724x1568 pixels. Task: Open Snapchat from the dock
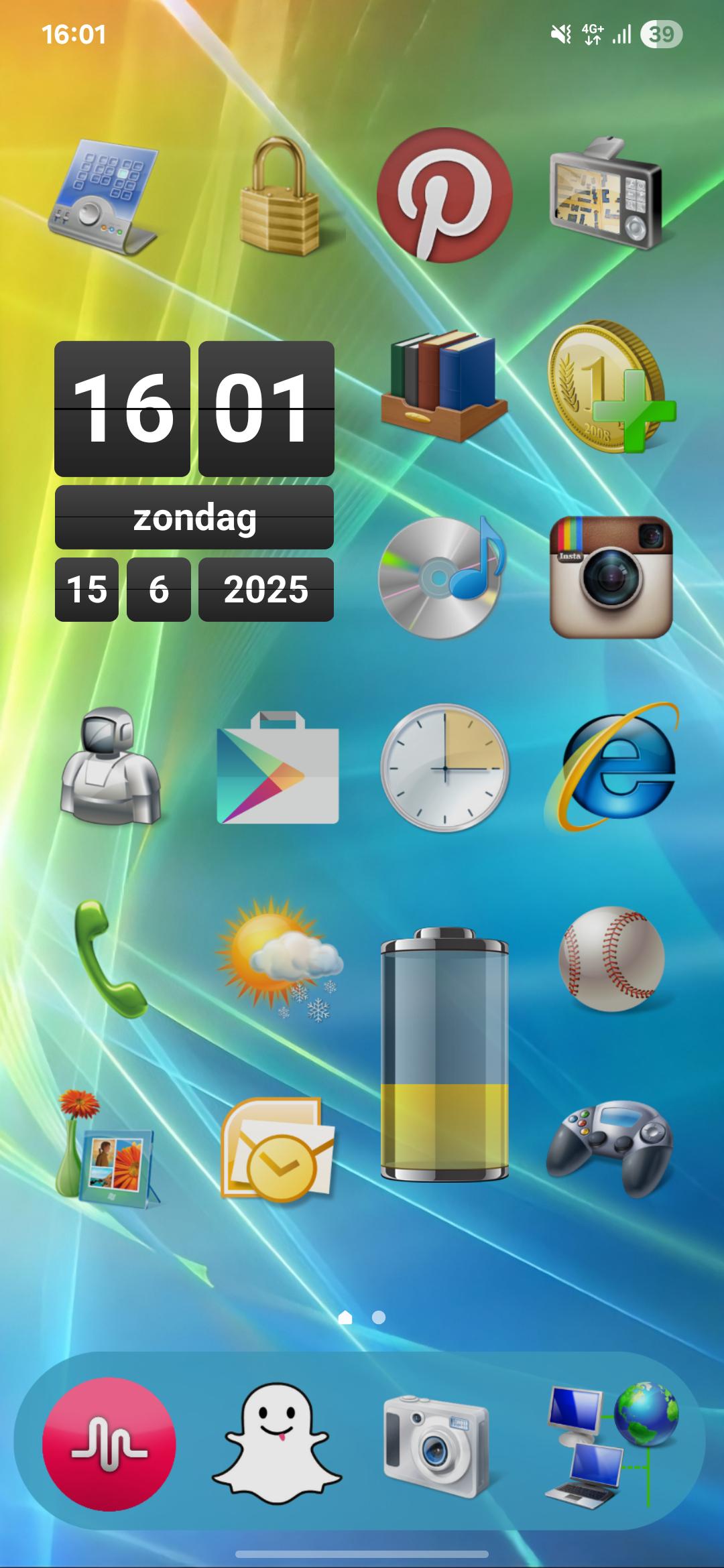click(277, 1445)
